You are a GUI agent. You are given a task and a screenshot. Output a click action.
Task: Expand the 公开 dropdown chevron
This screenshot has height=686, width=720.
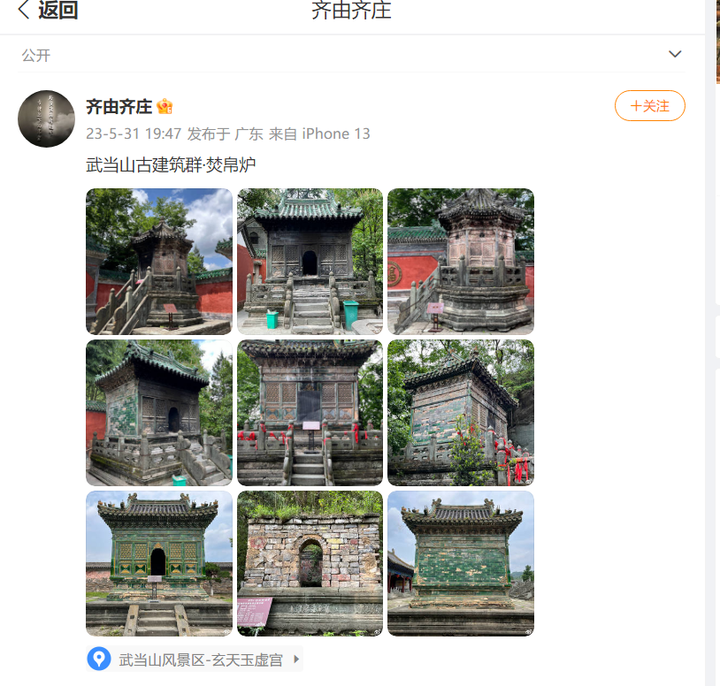coord(675,54)
